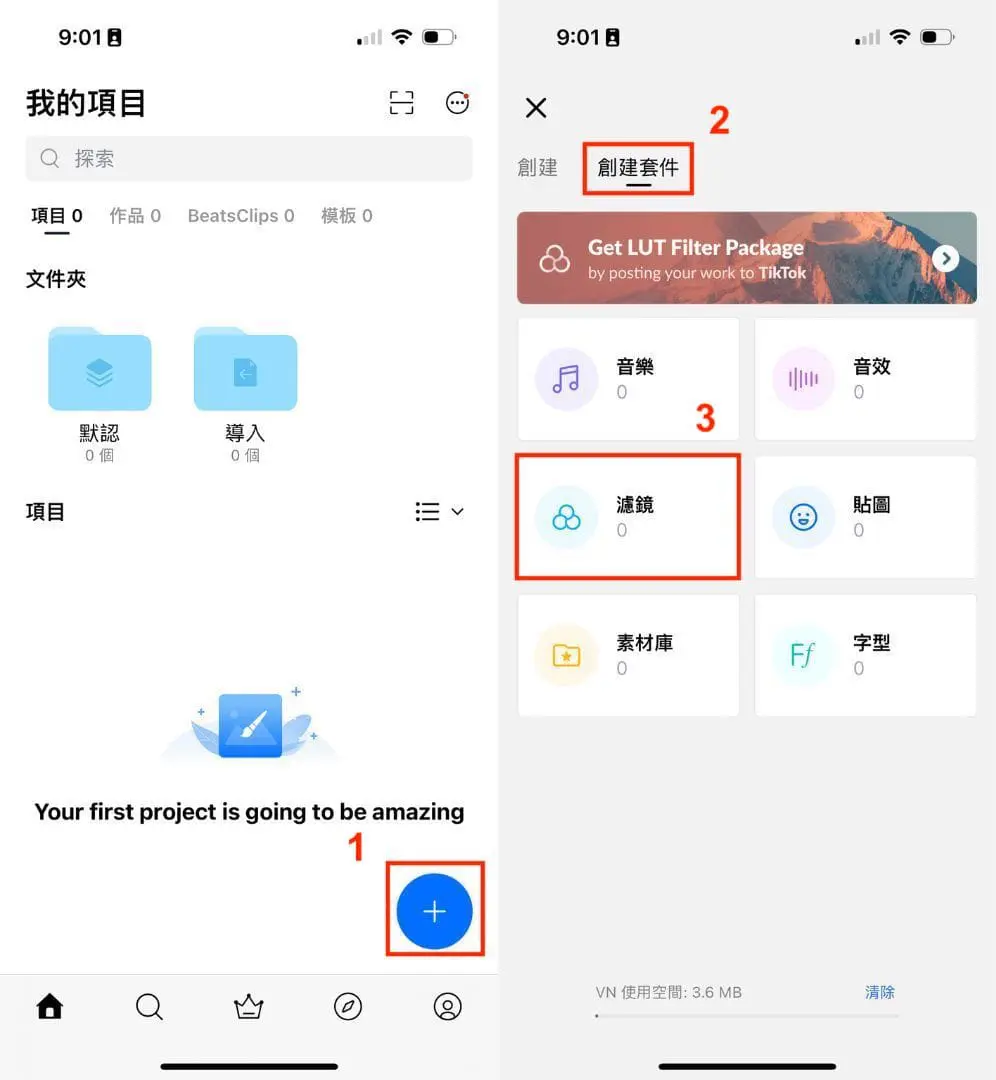This screenshot has height=1080, width=996.
Task: Go to the compass discover tab
Action: [x=347, y=1007]
